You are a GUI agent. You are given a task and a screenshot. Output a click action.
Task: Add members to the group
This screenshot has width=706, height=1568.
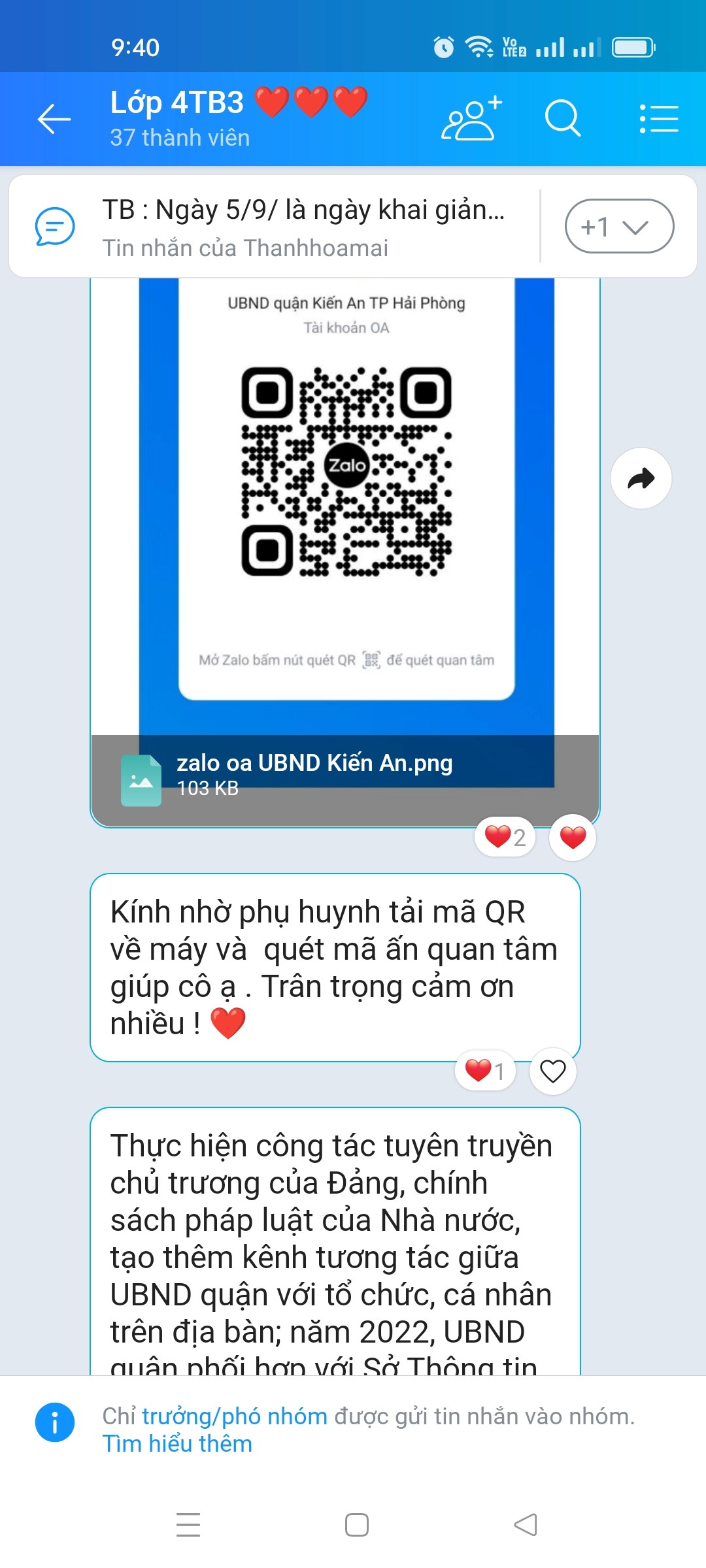pos(471,119)
